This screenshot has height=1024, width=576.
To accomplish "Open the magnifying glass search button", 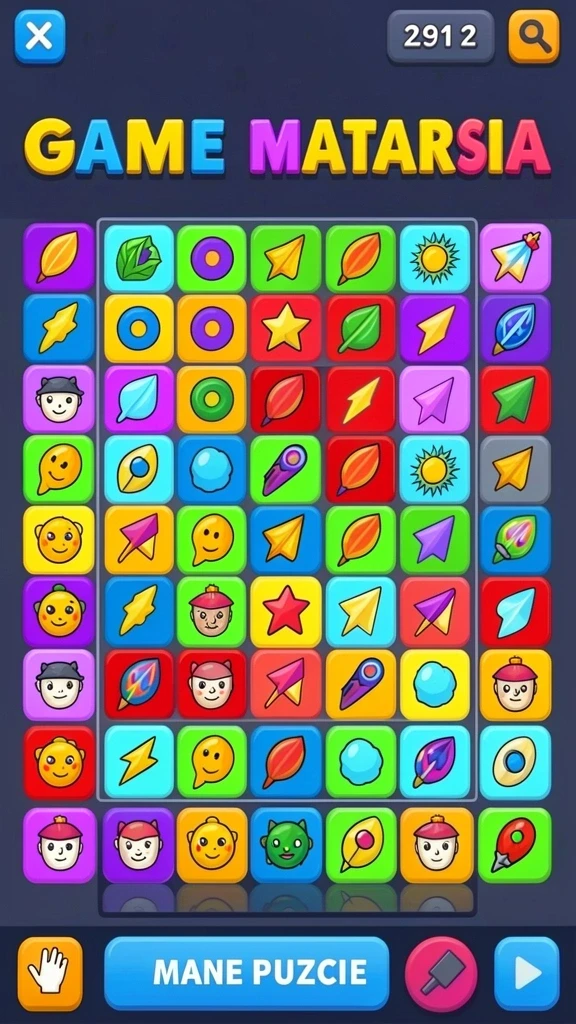I will click(x=534, y=37).
